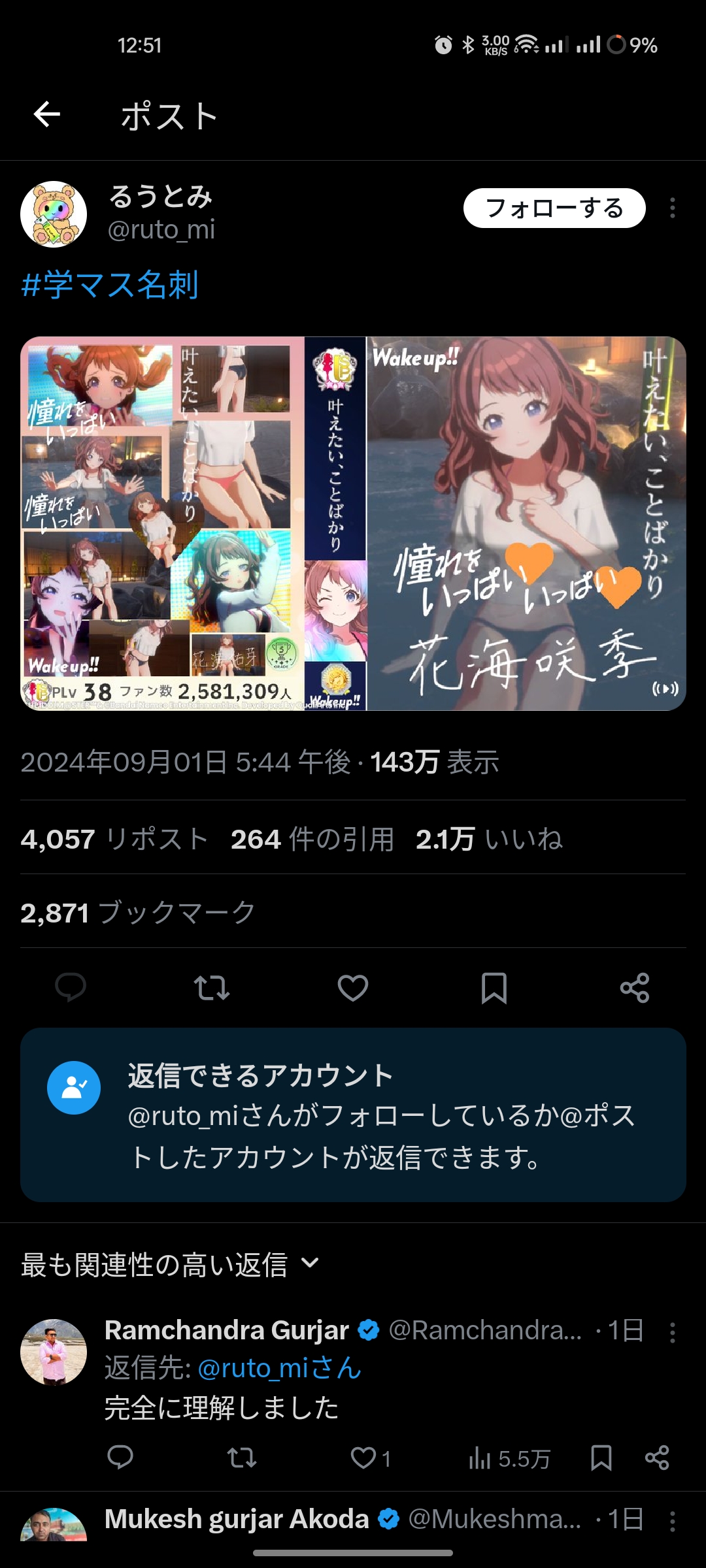Image resolution: width=706 pixels, height=1568 pixels.
Task: Bookmark るうとみ's main post
Action: click(x=494, y=987)
